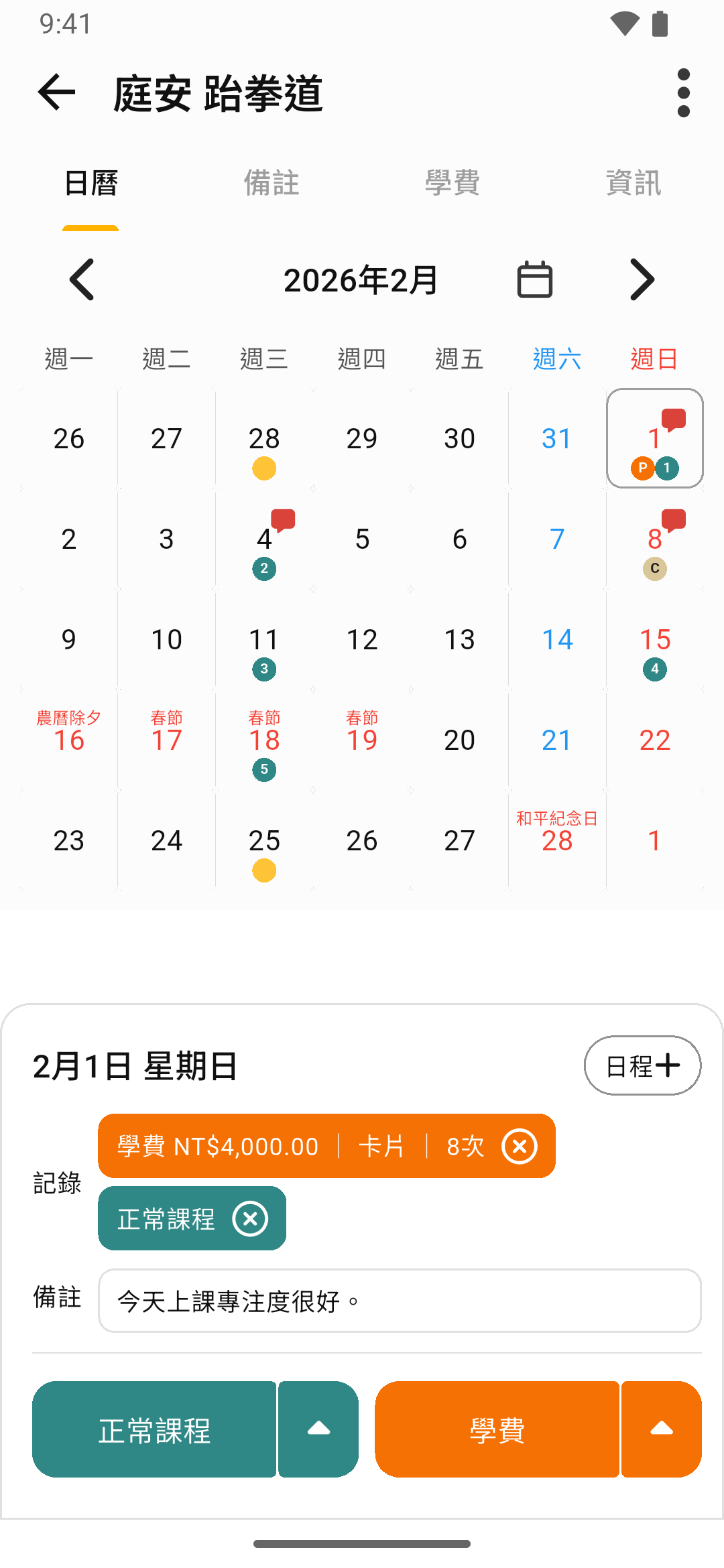
Task: Select February 8 on the calendar
Action: [x=654, y=540]
